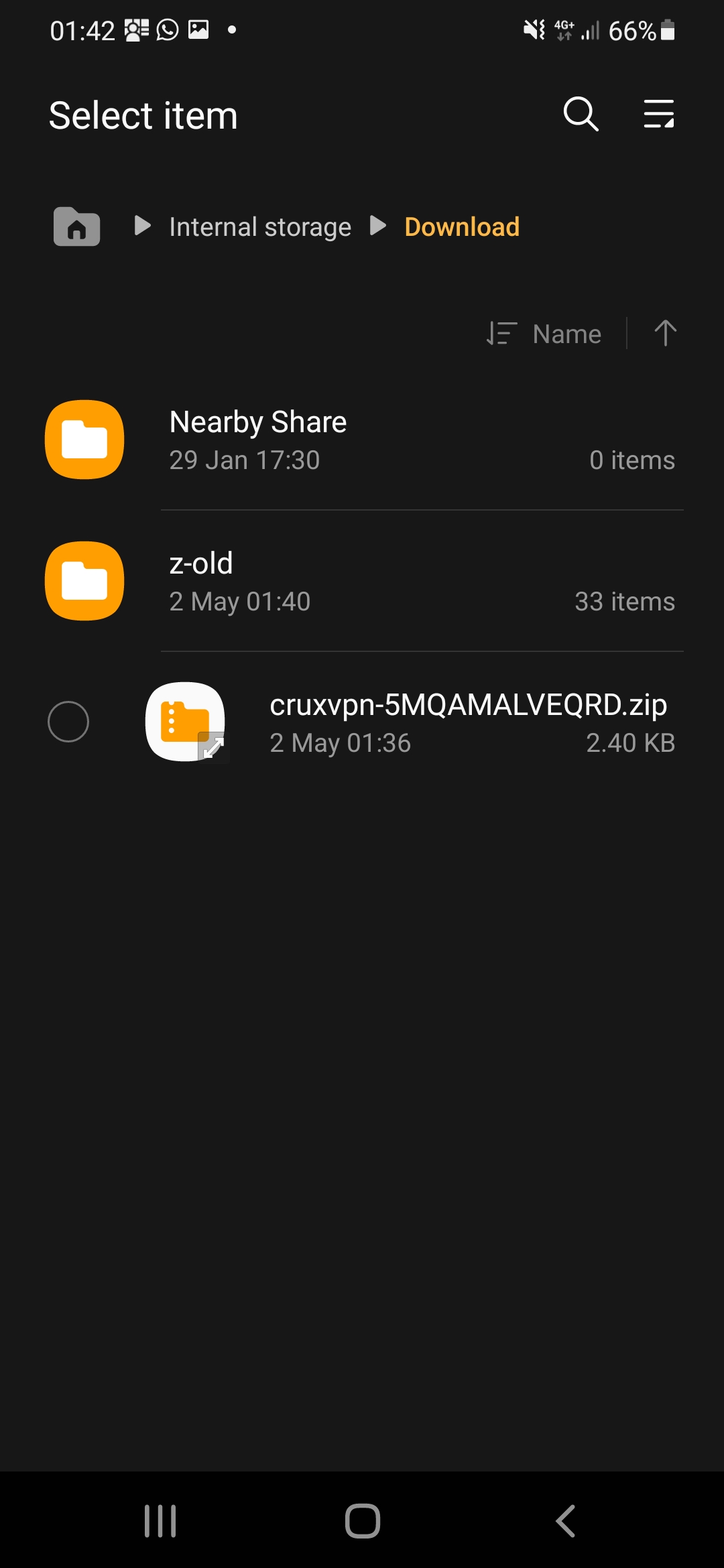Change the Name sort option
724x1568 pixels.
tap(544, 334)
